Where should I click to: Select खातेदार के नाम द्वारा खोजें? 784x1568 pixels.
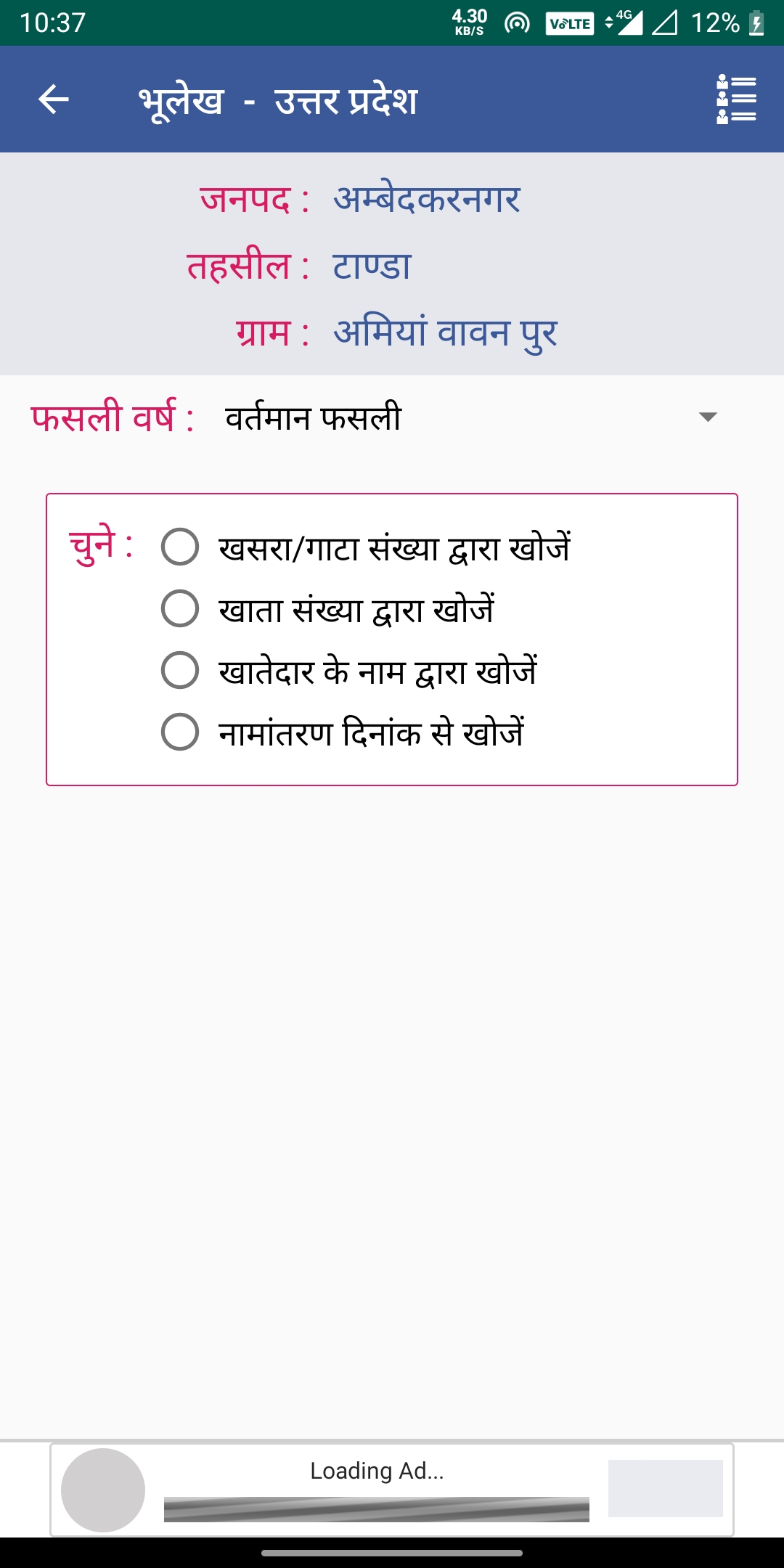pyautogui.click(x=180, y=670)
